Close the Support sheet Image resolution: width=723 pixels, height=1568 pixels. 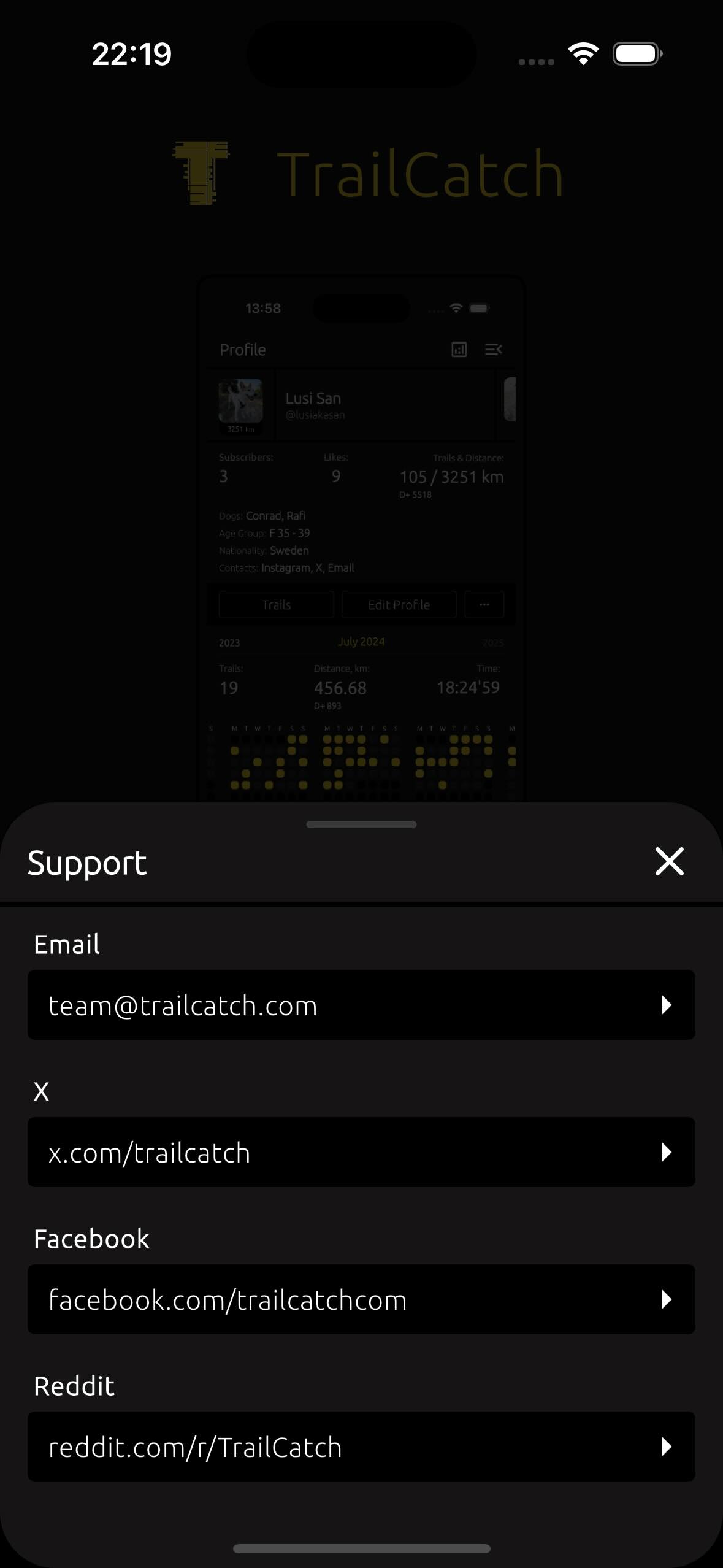coord(669,861)
